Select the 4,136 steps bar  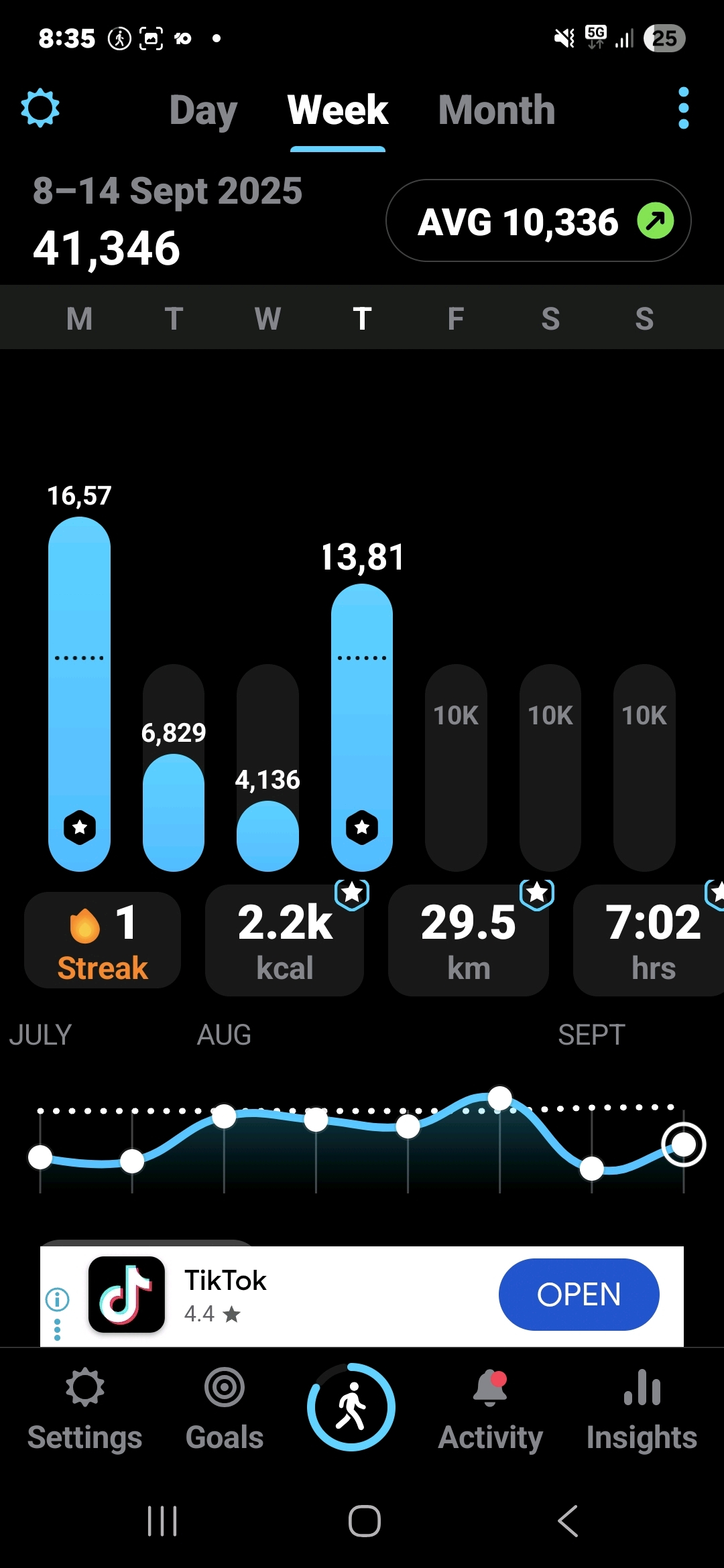click(x=267, y=836)
